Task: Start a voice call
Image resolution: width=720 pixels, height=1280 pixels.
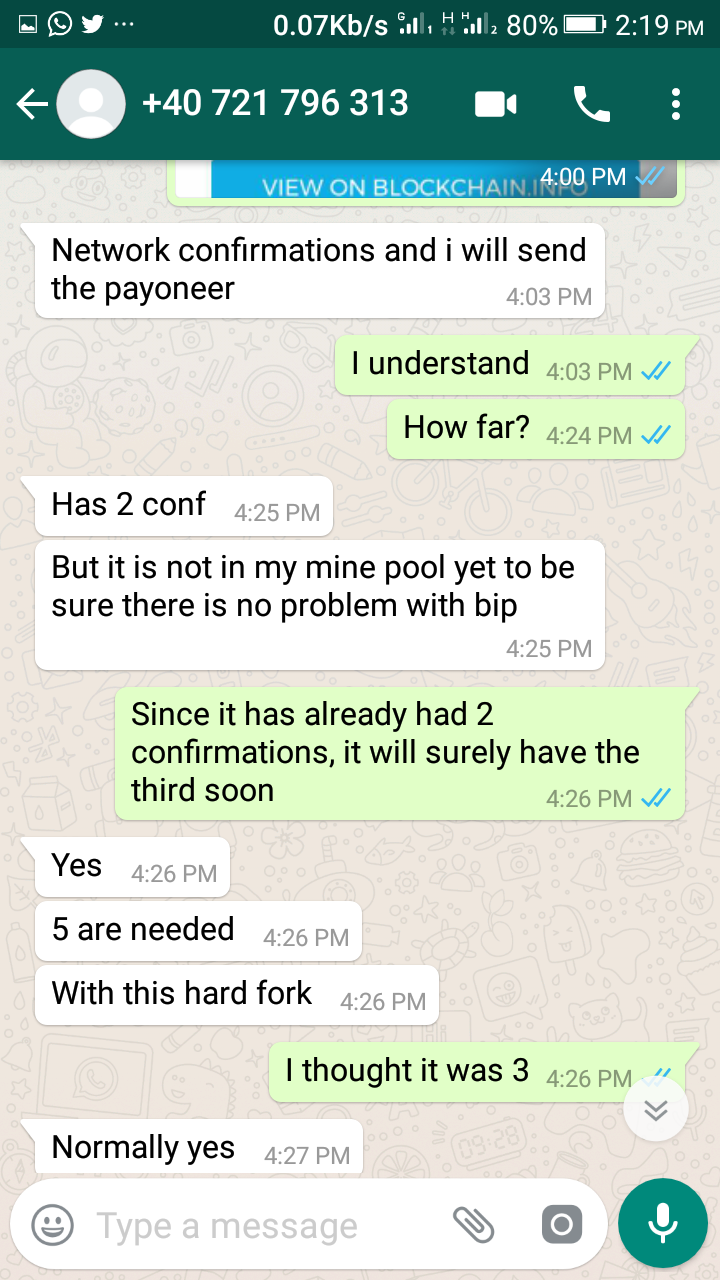Action: click(591, 104)
